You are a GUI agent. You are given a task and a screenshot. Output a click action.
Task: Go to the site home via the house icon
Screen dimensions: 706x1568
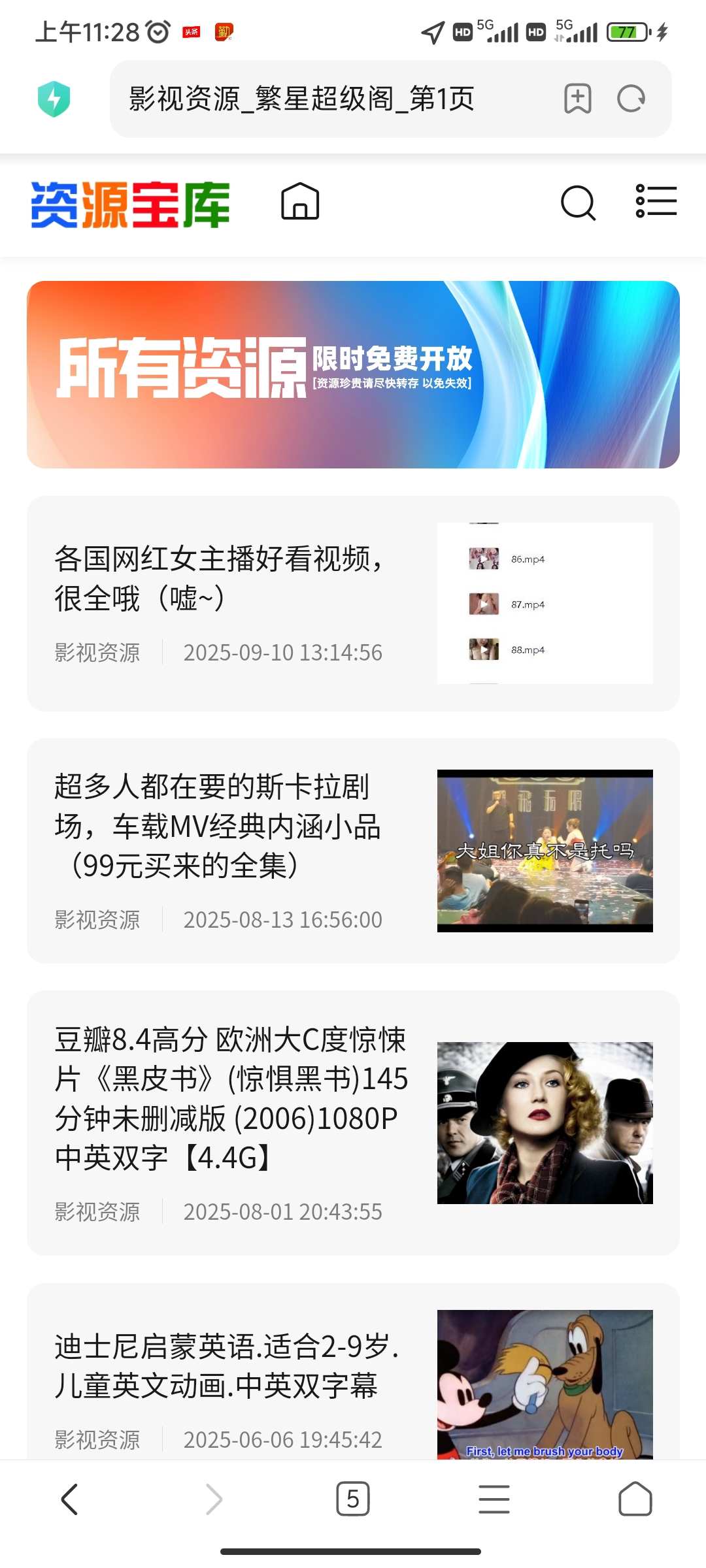[x=300, y=201]
